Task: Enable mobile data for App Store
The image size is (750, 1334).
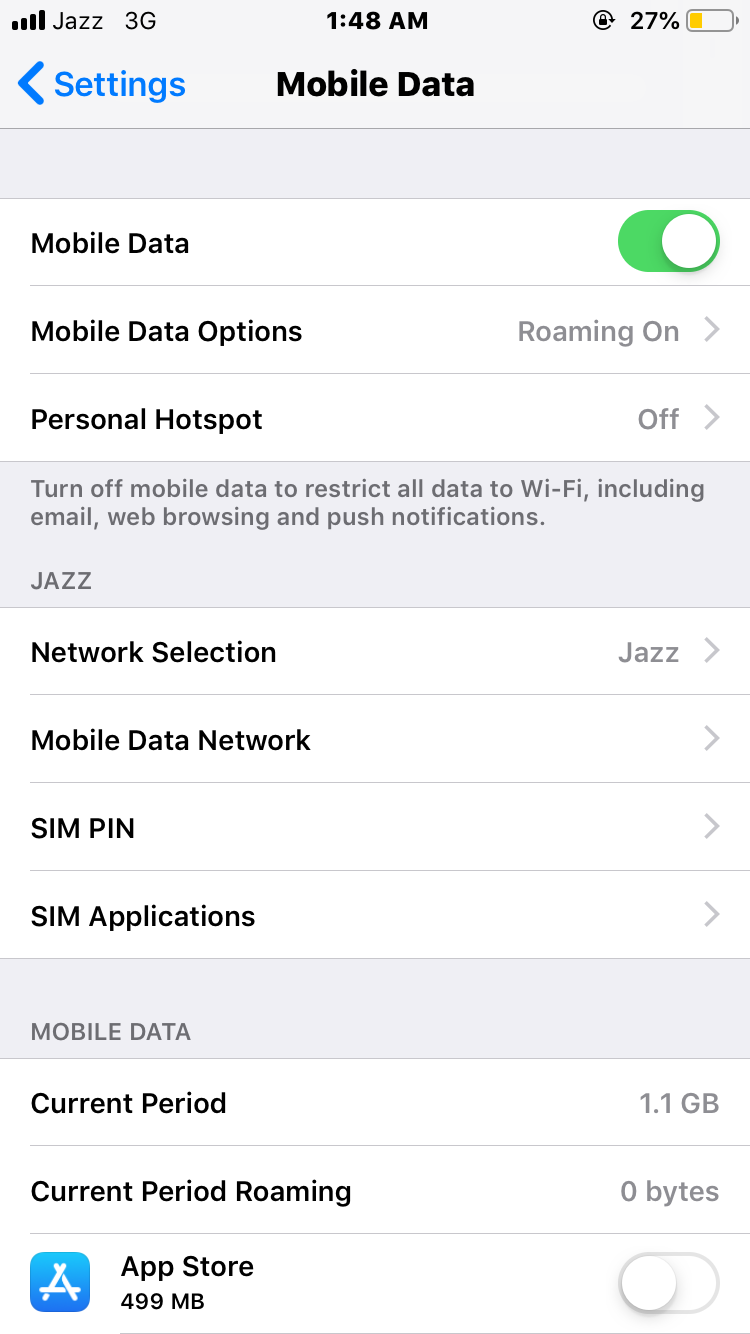Action: pyautogui.click(x=668, y=1282)
